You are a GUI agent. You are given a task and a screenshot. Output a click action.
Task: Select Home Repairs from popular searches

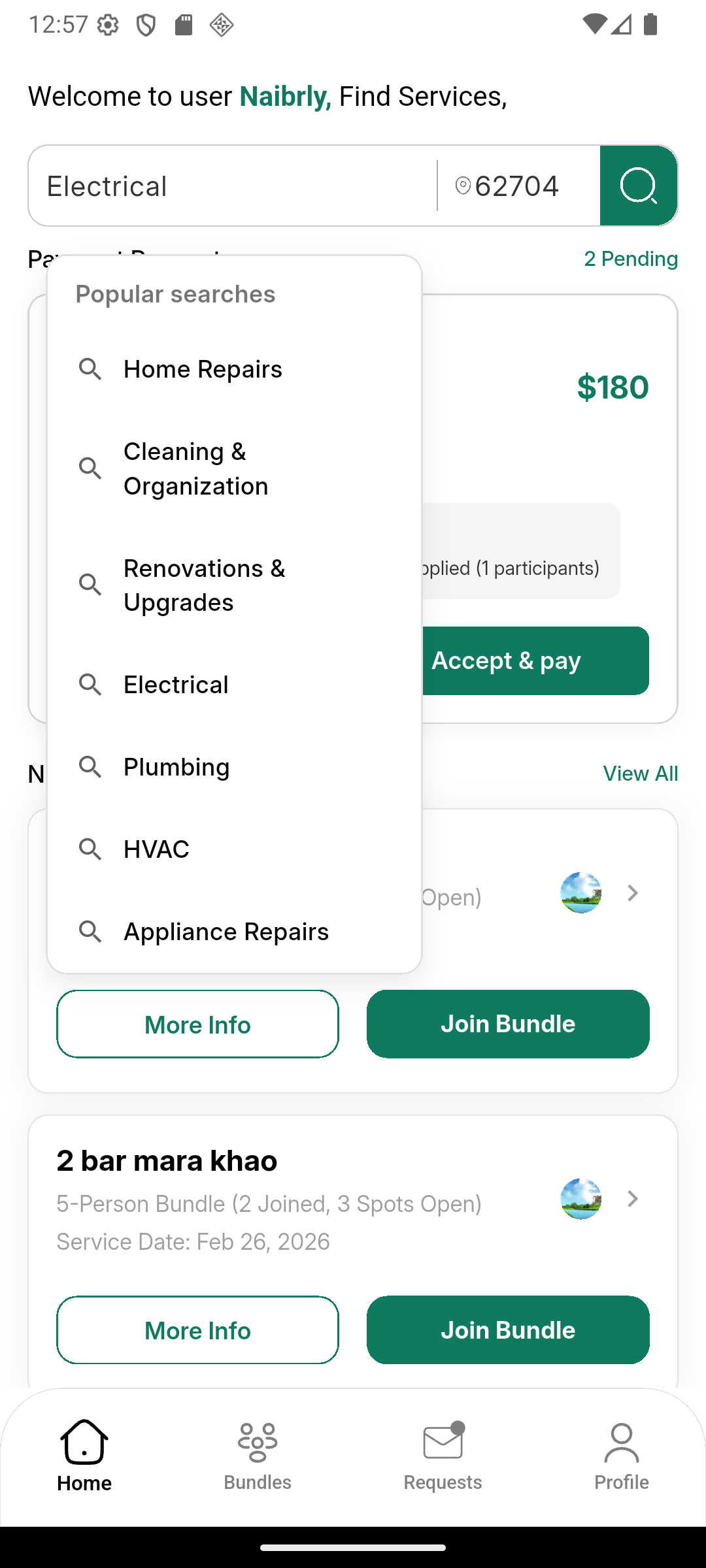203,369
